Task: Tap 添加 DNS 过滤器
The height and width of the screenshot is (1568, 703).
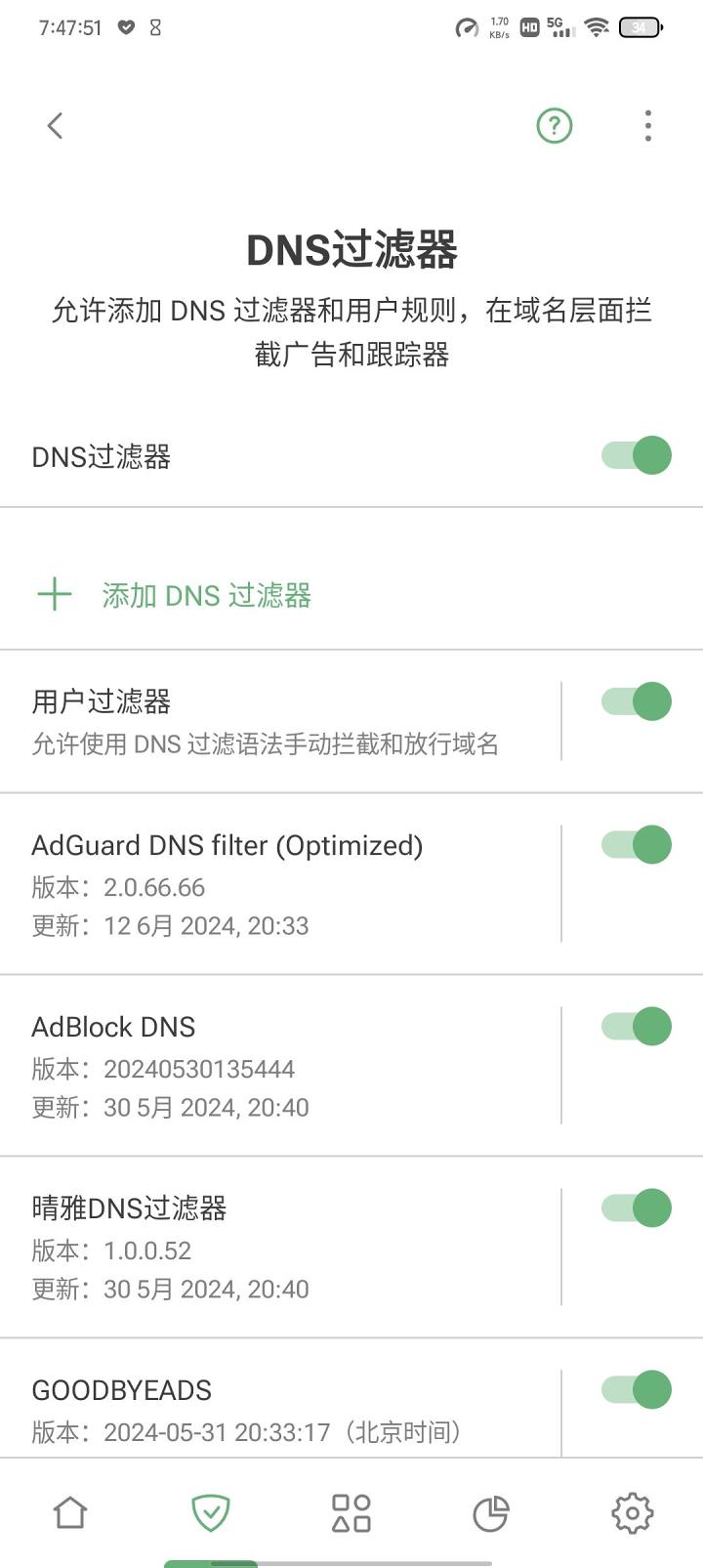Action: coord(206,595)
